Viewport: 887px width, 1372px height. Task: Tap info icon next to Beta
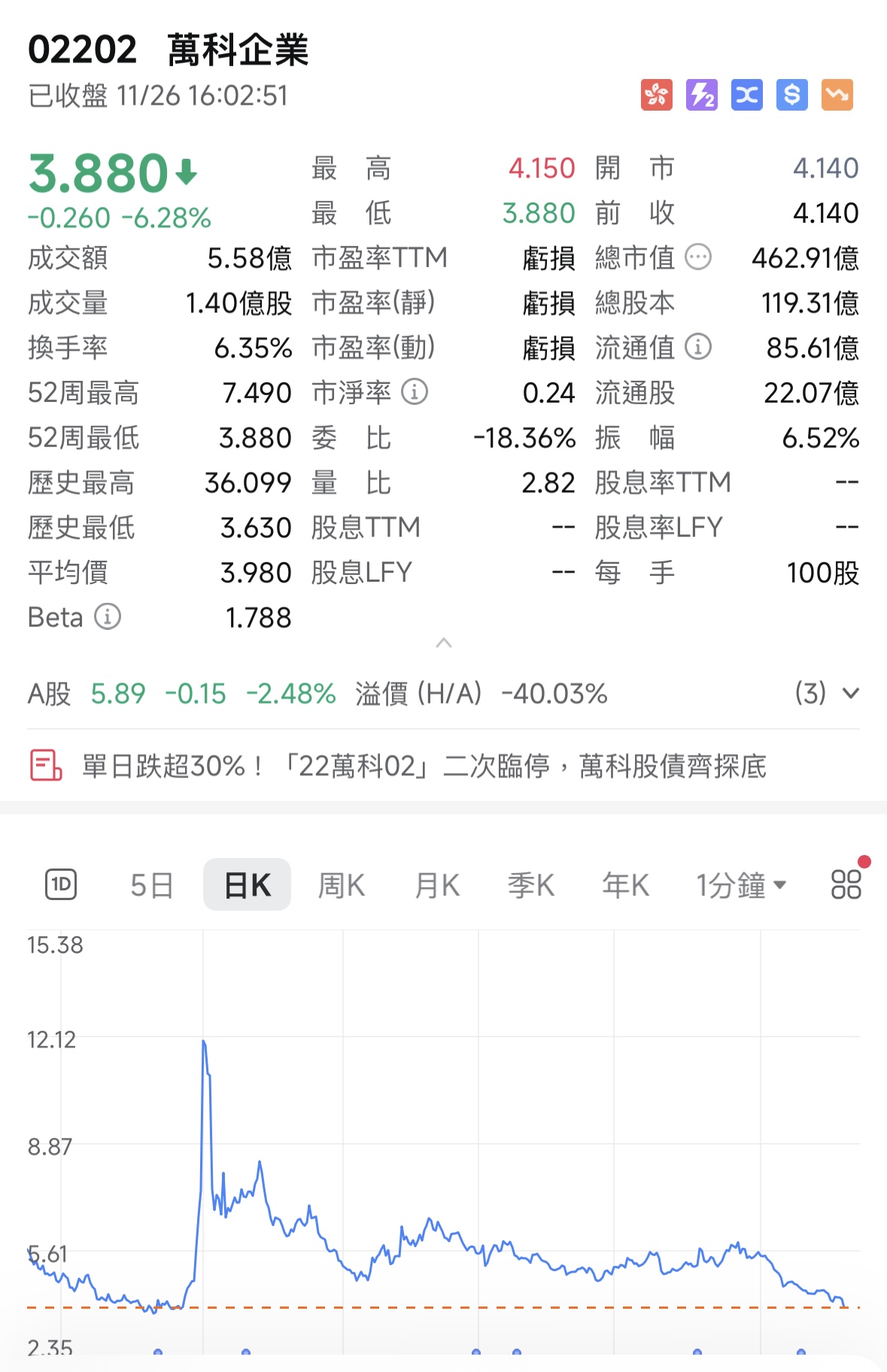108,616
